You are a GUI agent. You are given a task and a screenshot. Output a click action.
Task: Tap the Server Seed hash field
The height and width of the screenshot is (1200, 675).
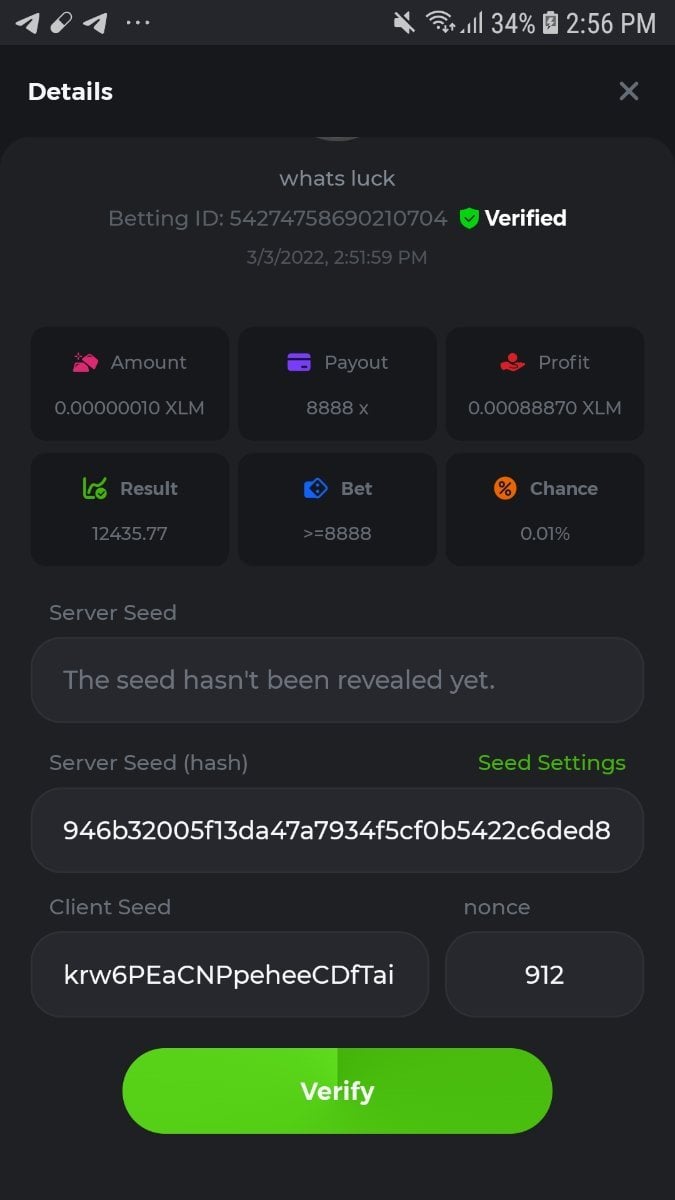click(x=337, y=830)
